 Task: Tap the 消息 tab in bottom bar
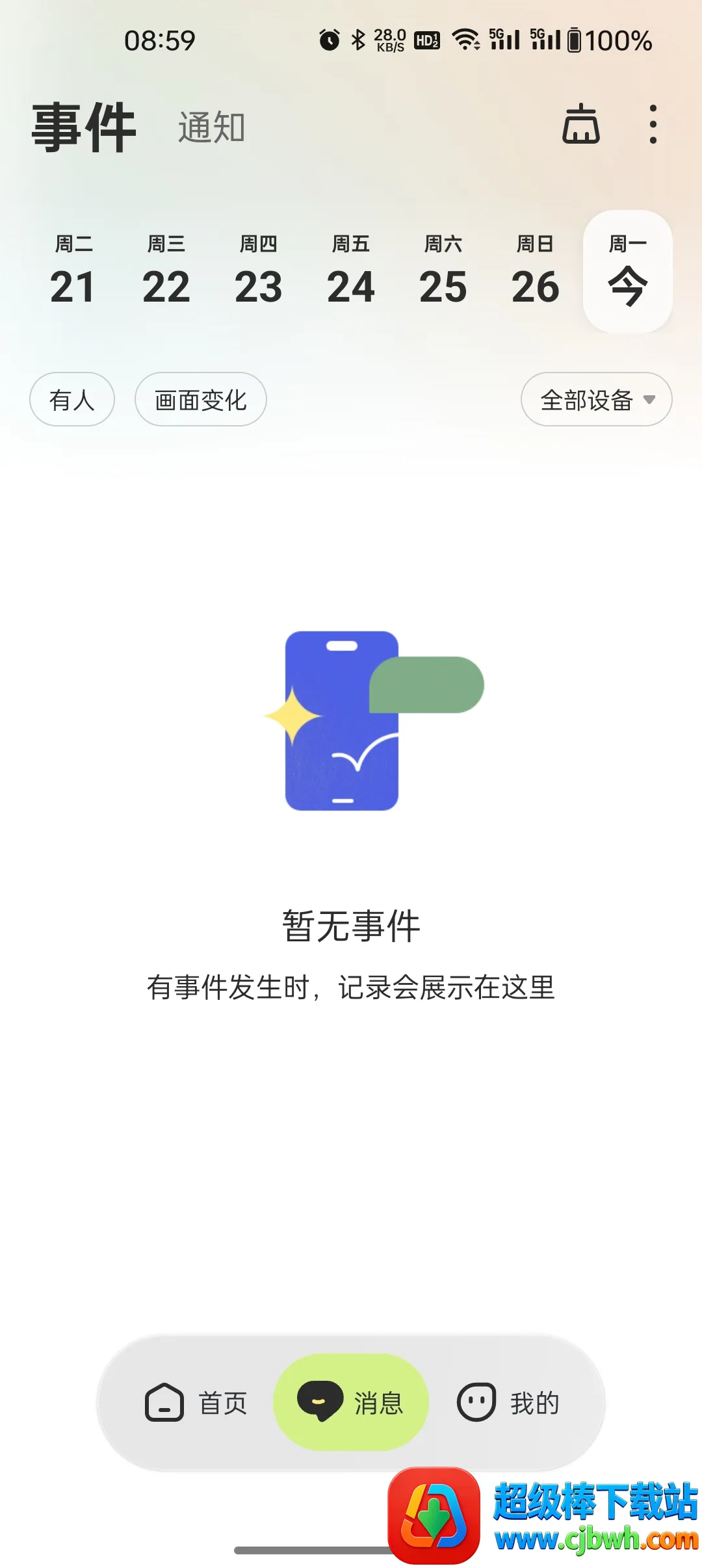click(351, 1403)
